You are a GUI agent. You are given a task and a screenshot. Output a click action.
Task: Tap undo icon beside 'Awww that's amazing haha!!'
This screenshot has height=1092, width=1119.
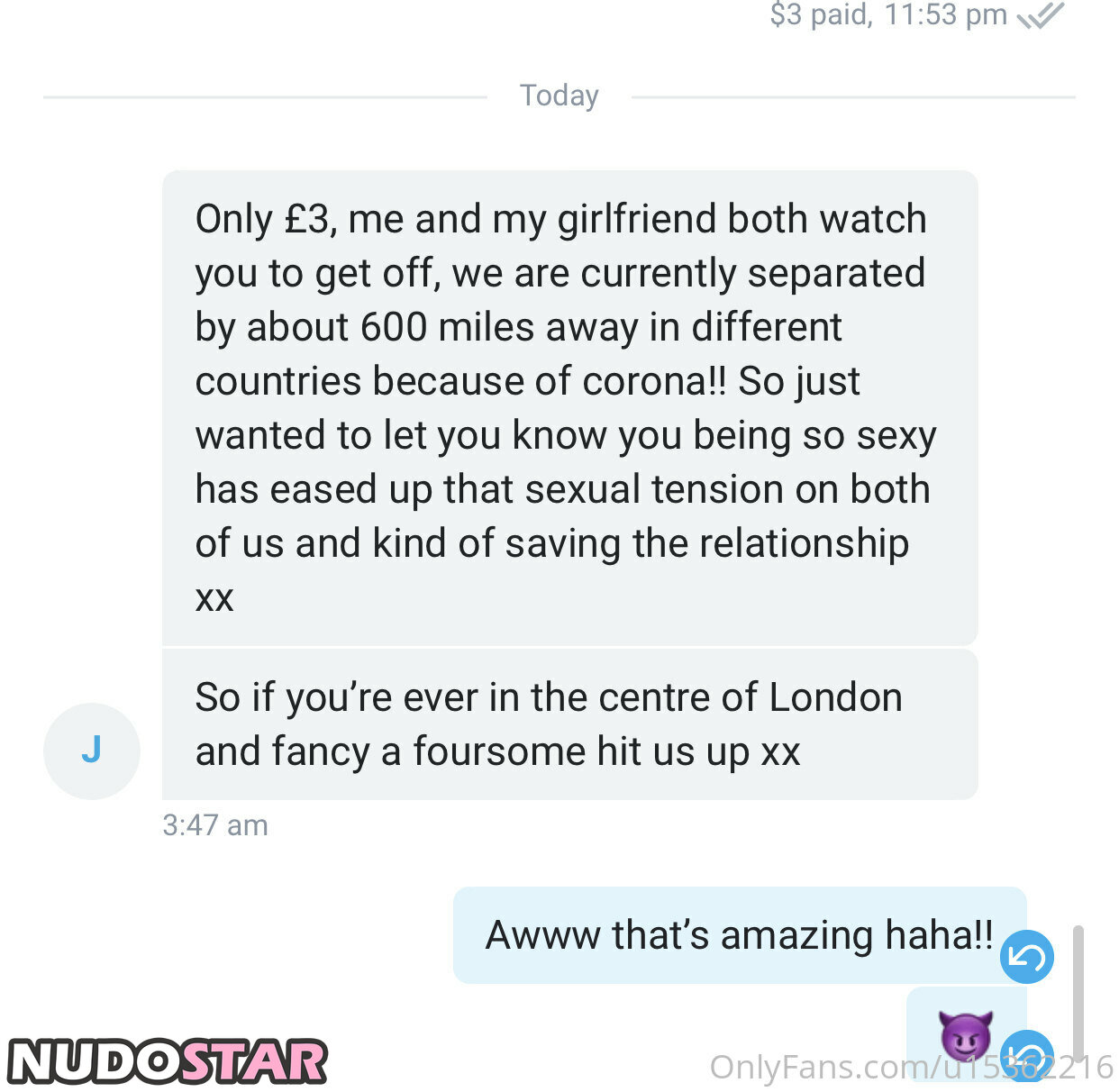point(1026,956)
